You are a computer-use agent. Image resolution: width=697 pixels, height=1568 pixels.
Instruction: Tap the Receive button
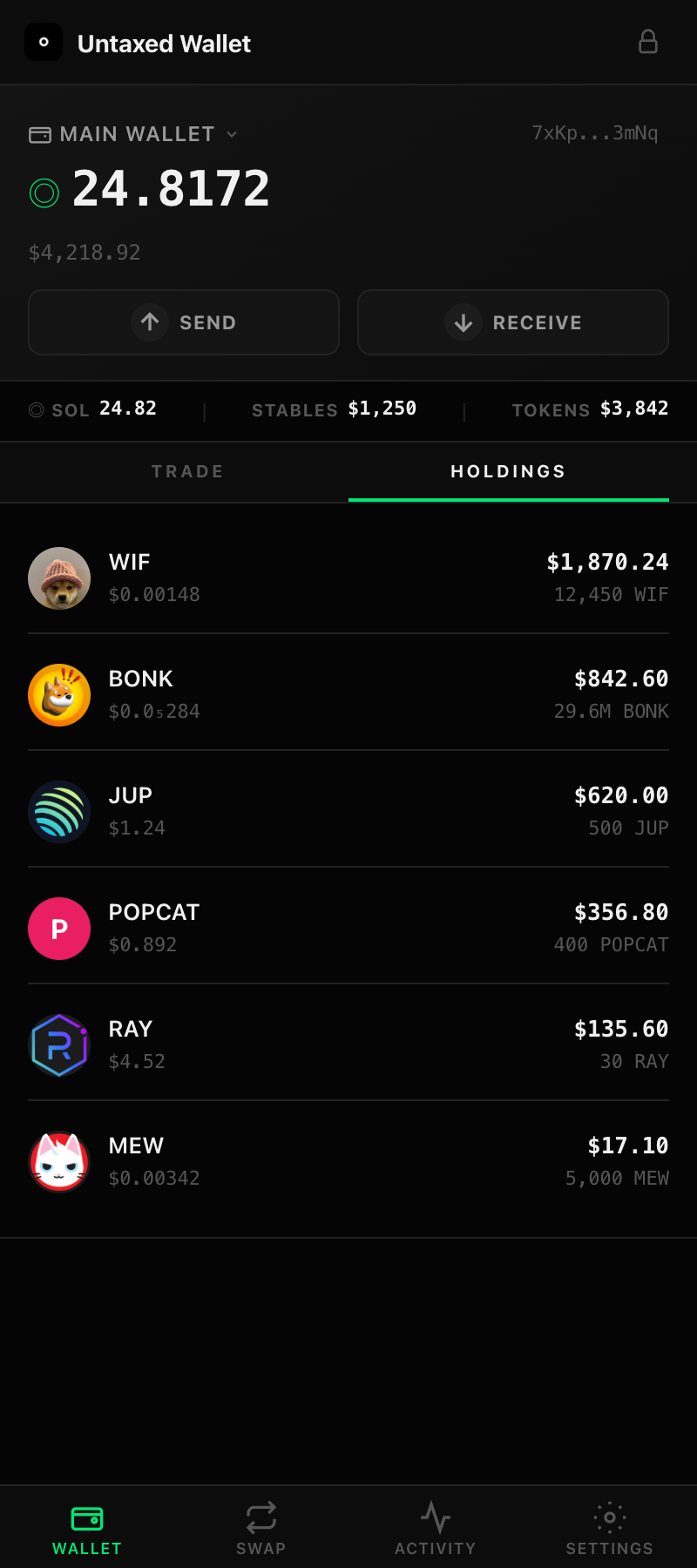(x=513, y=322)
